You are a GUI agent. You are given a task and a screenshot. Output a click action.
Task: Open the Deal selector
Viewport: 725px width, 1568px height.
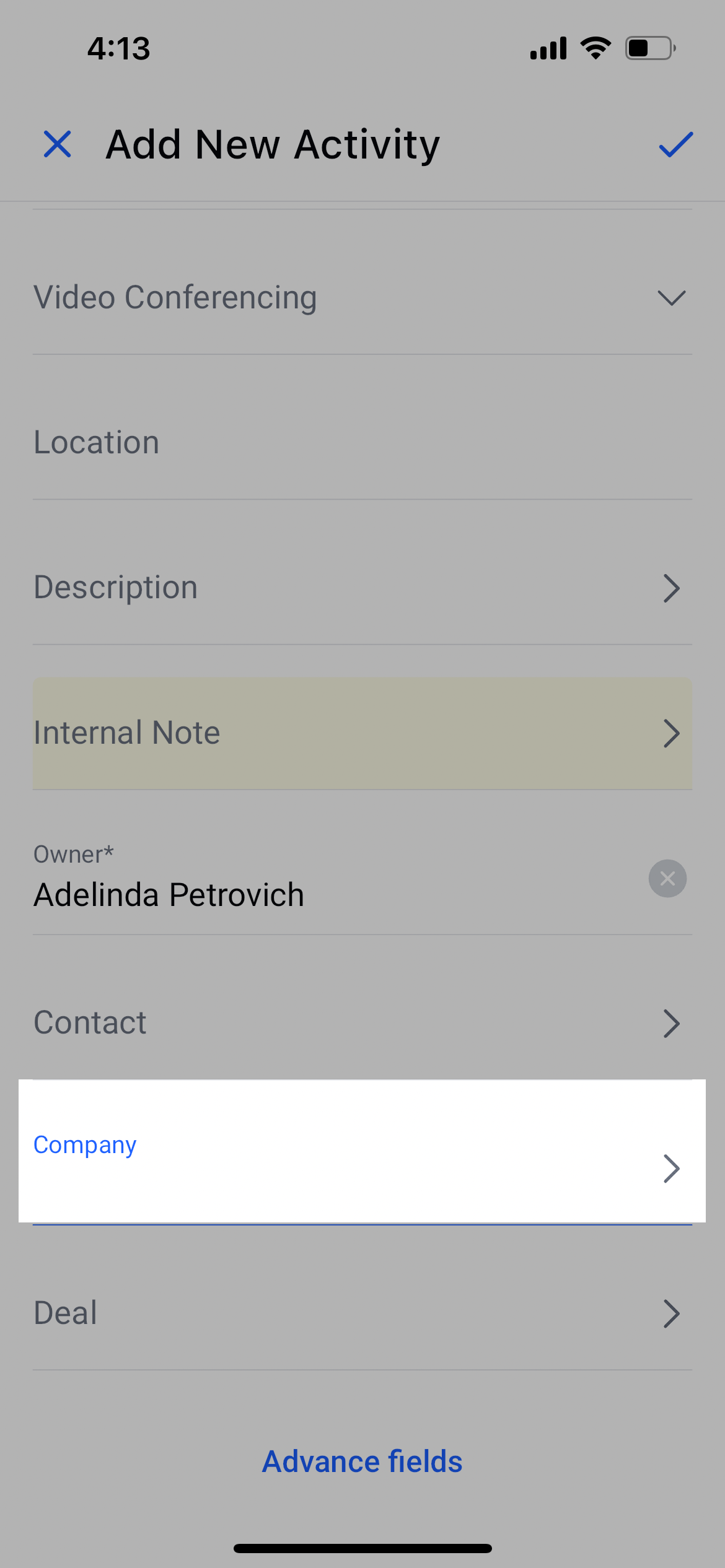point(362,1313)
